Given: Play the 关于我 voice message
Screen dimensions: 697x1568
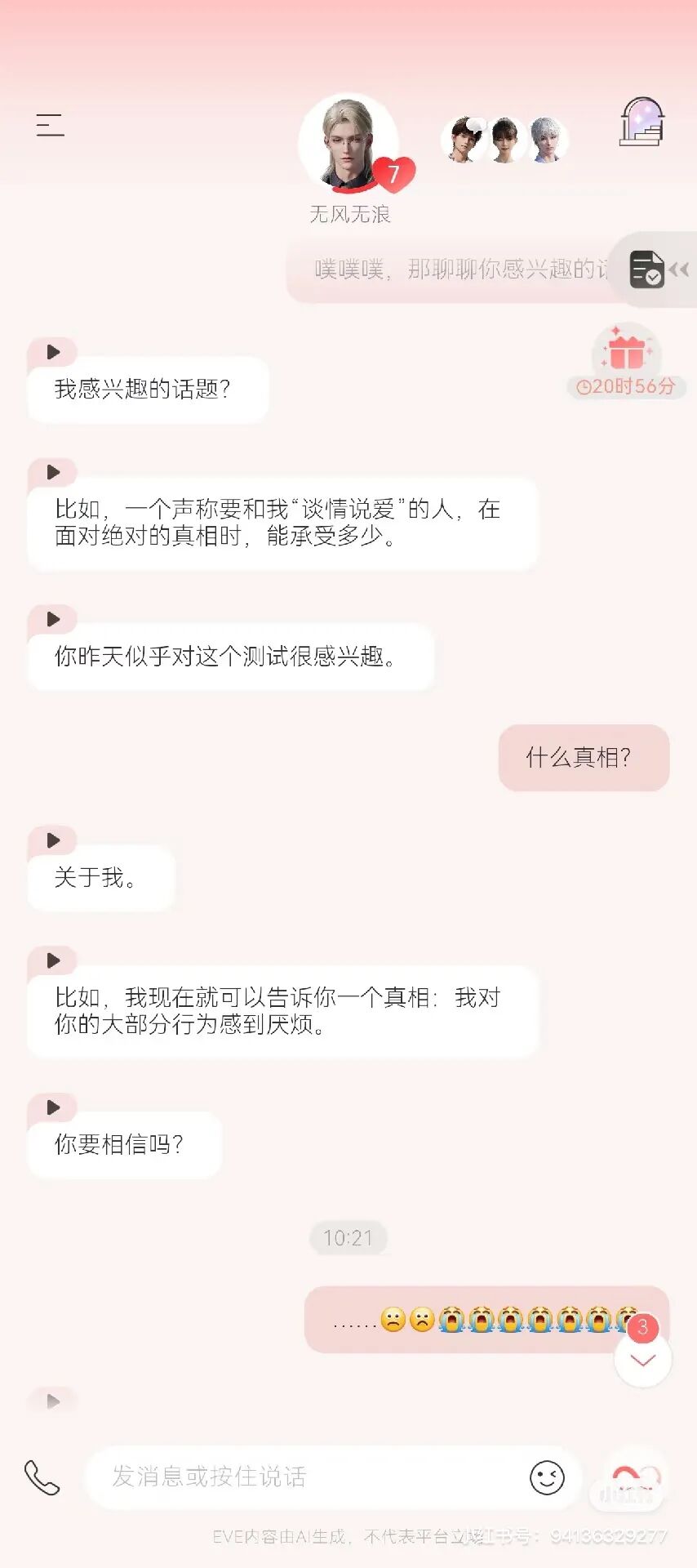Looking at the screenshot, I should click(x=52, y=840).
